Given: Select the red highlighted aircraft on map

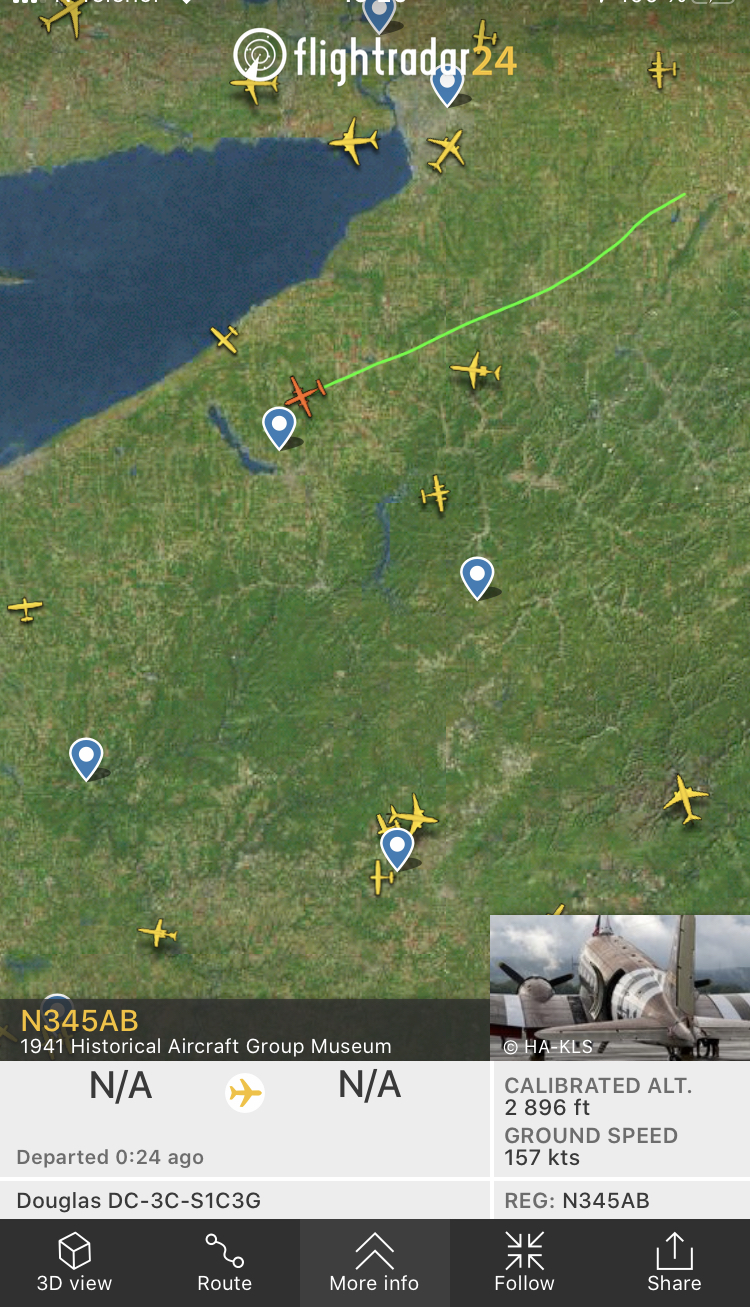Looking at the screenshot, I should coord(303,395).
